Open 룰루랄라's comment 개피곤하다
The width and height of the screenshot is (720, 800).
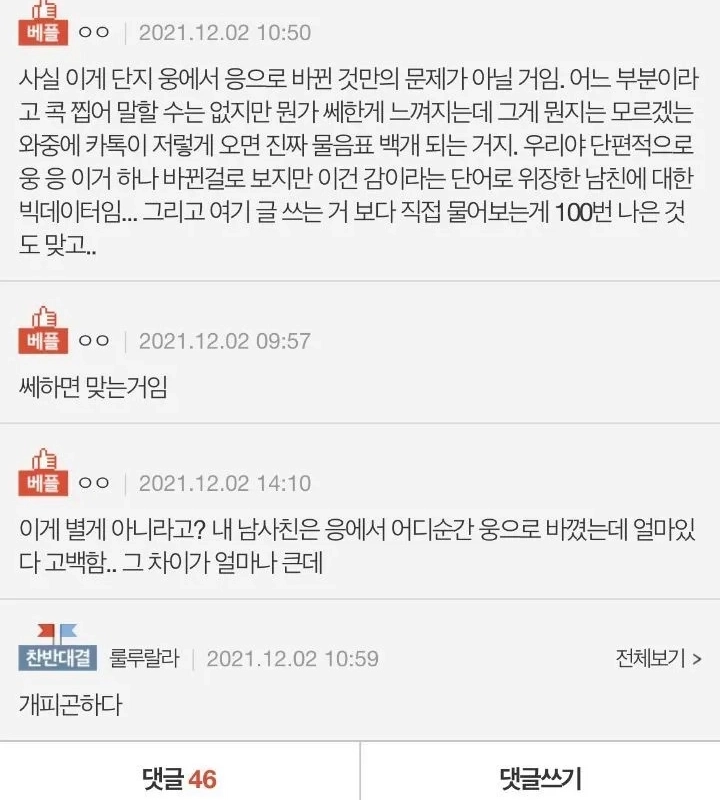tap(70, 705)
